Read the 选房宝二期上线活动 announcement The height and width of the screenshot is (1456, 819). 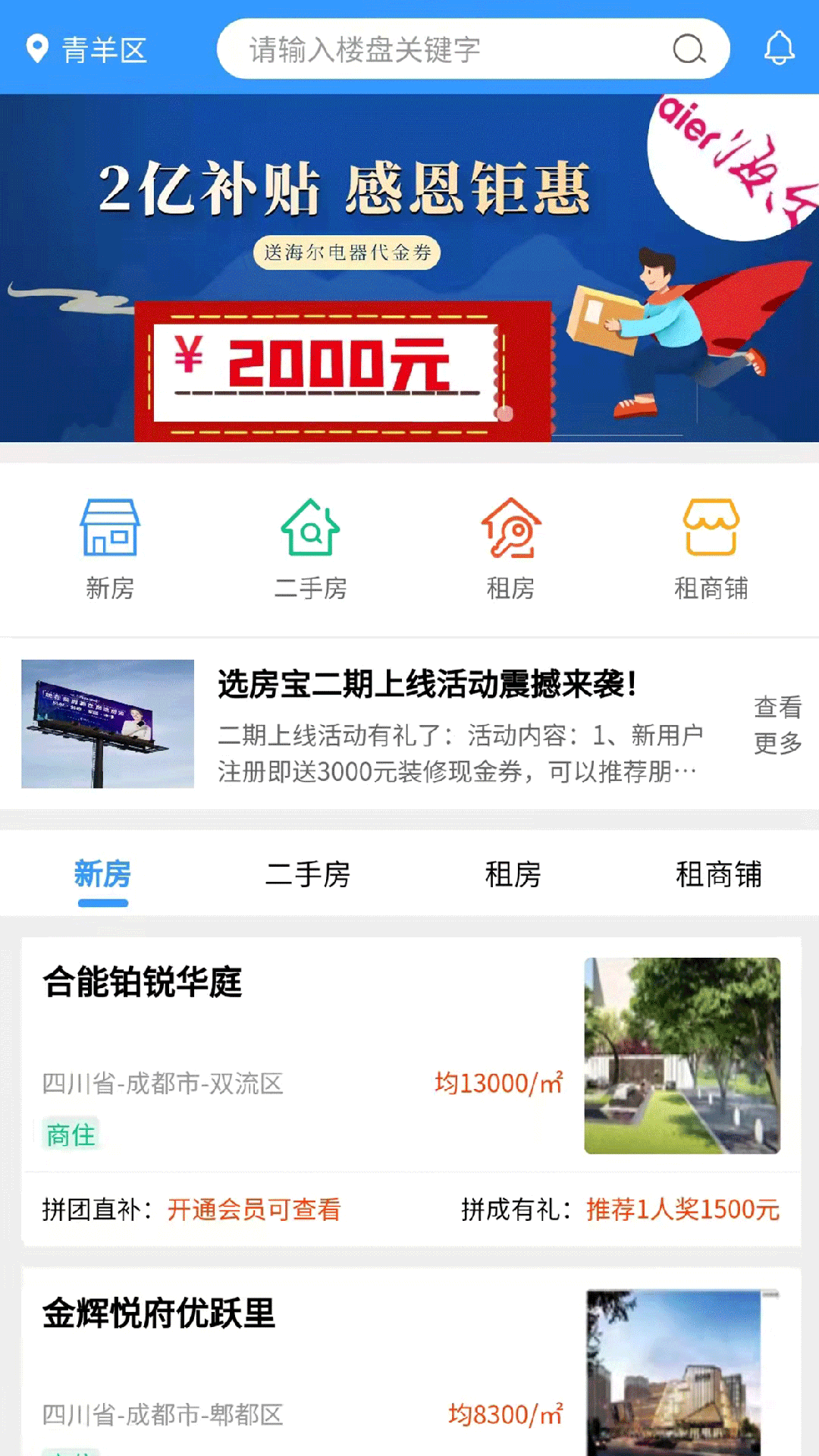[425, 724]
